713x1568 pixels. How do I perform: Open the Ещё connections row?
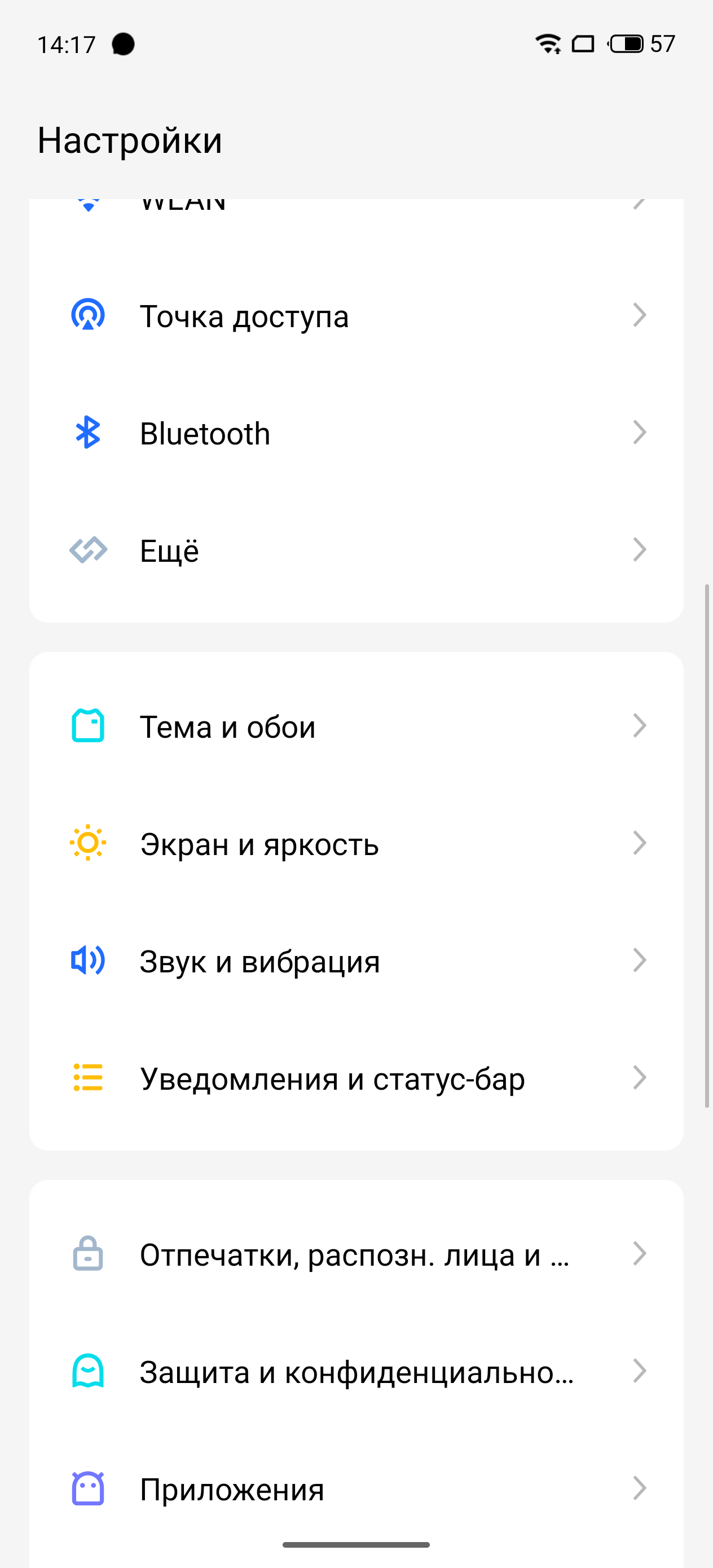click(355, 550)
